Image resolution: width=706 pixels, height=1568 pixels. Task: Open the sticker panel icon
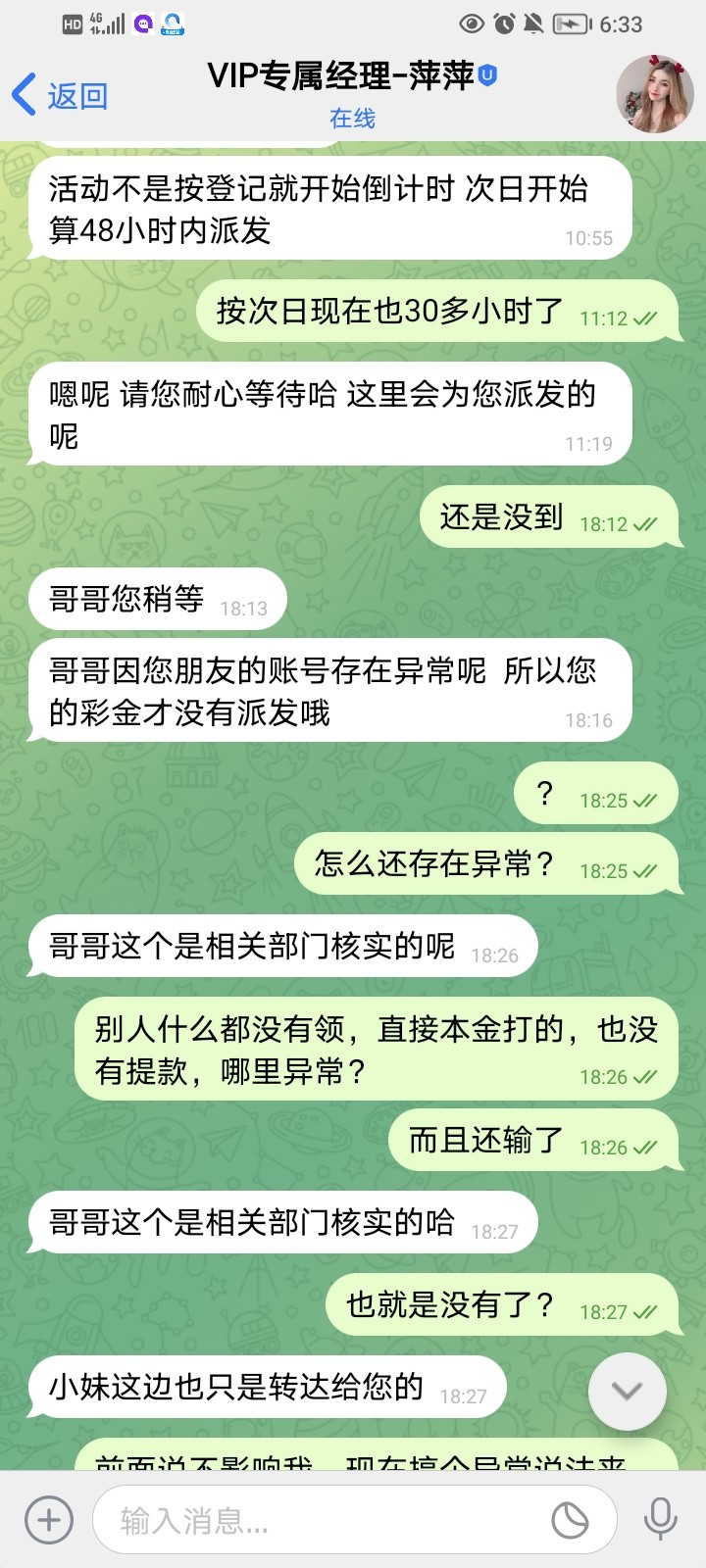pos(570,1520)
